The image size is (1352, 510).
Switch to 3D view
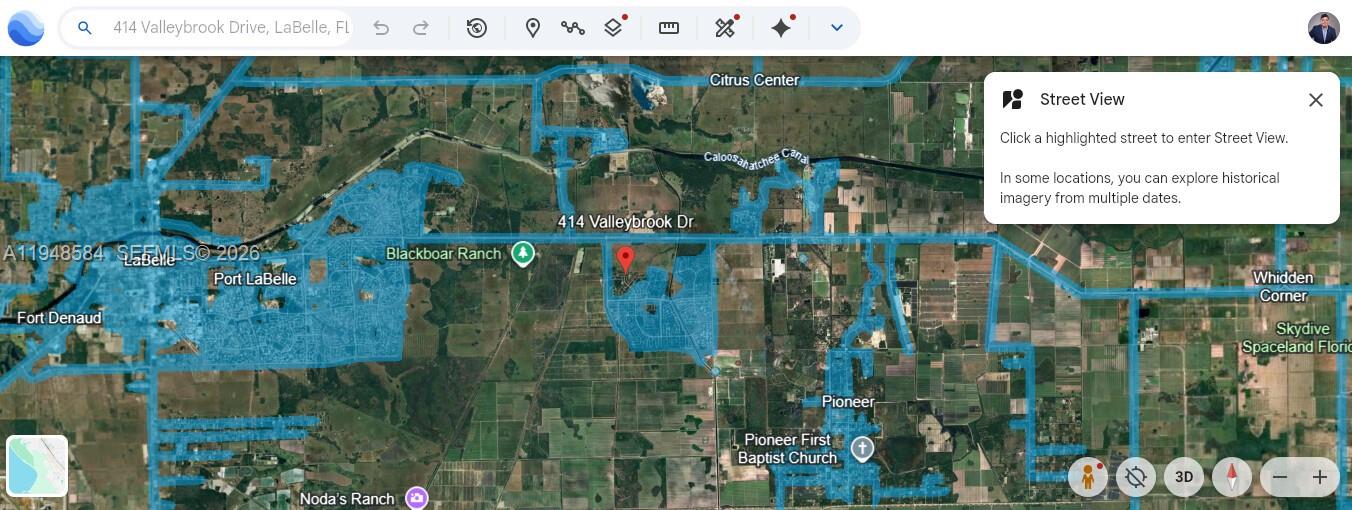pyautogui.click(x=1184, y=477)
